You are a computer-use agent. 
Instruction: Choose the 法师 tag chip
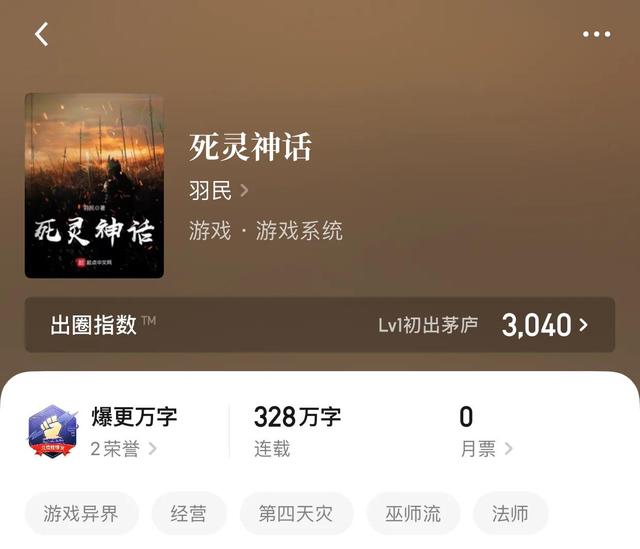(510, 514)
